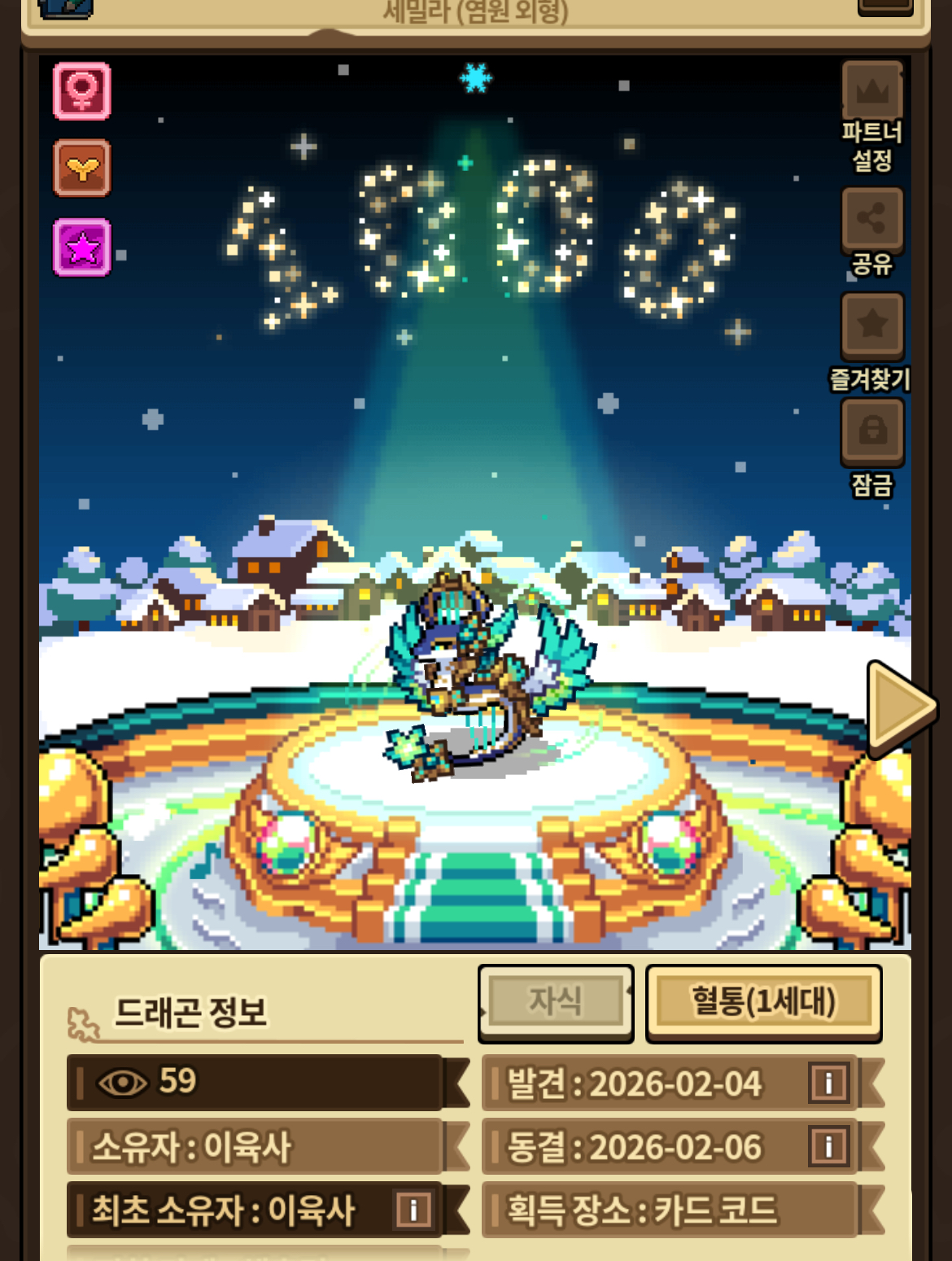
Task: Open the 자식 offspring button
Action: coord(556,1001)
